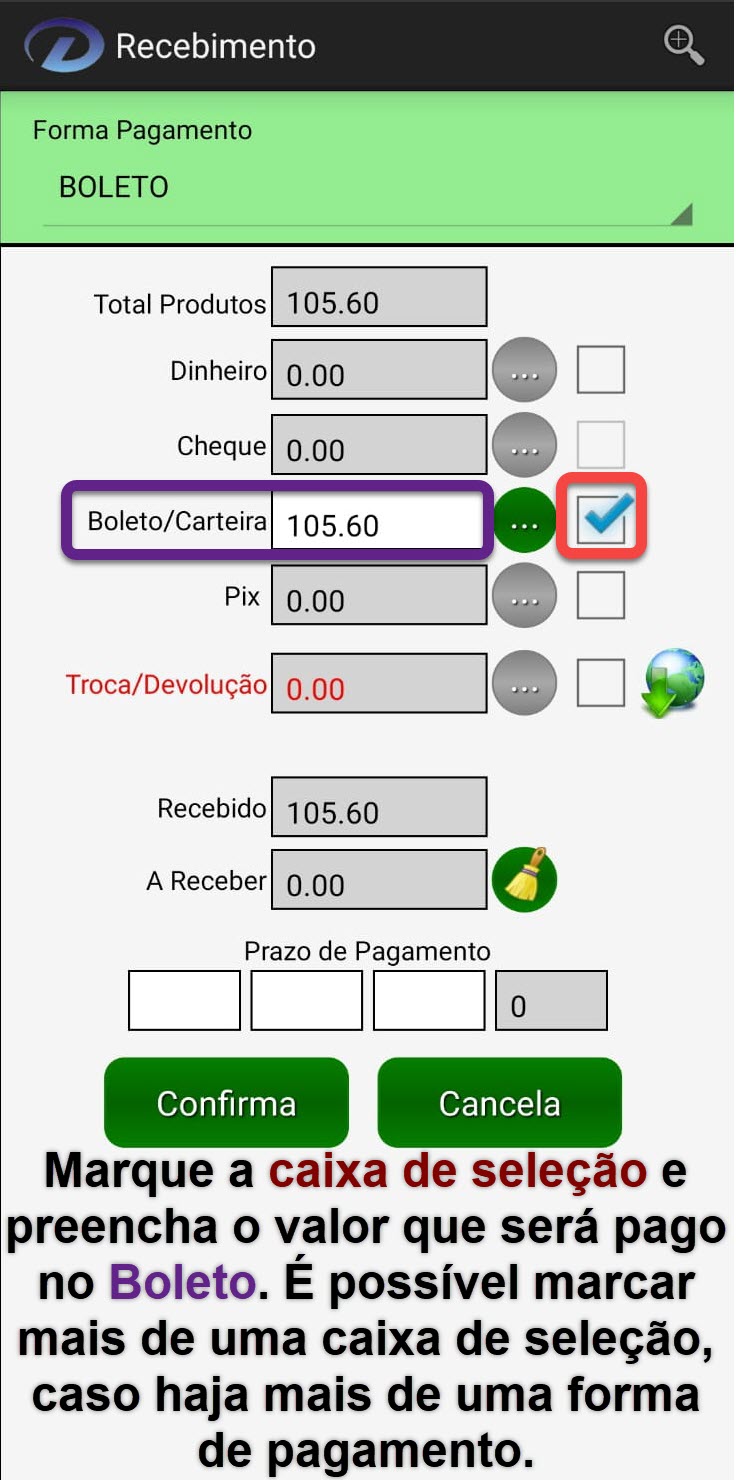Open the magnifier zoom icon
Screen dimensions: 736x1480
coord(684,45)
